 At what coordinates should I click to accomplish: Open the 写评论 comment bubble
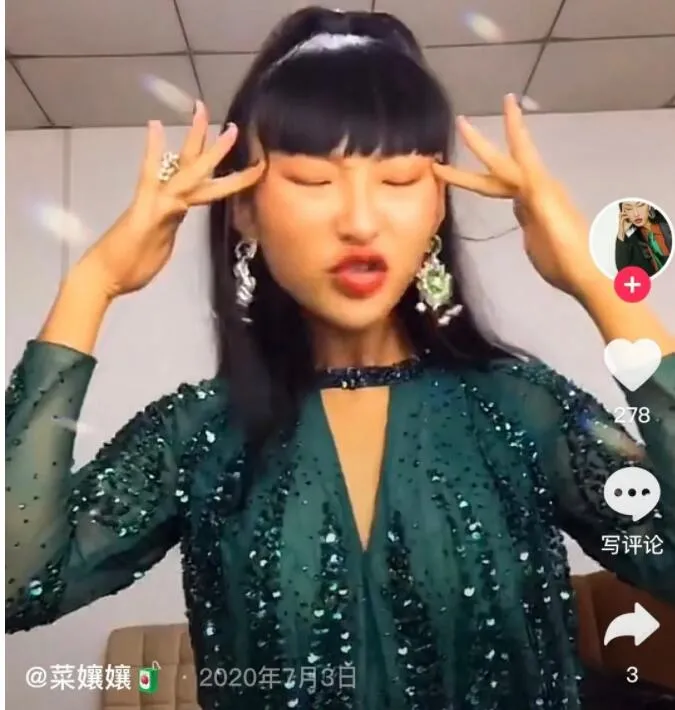[x=632, y=493]
